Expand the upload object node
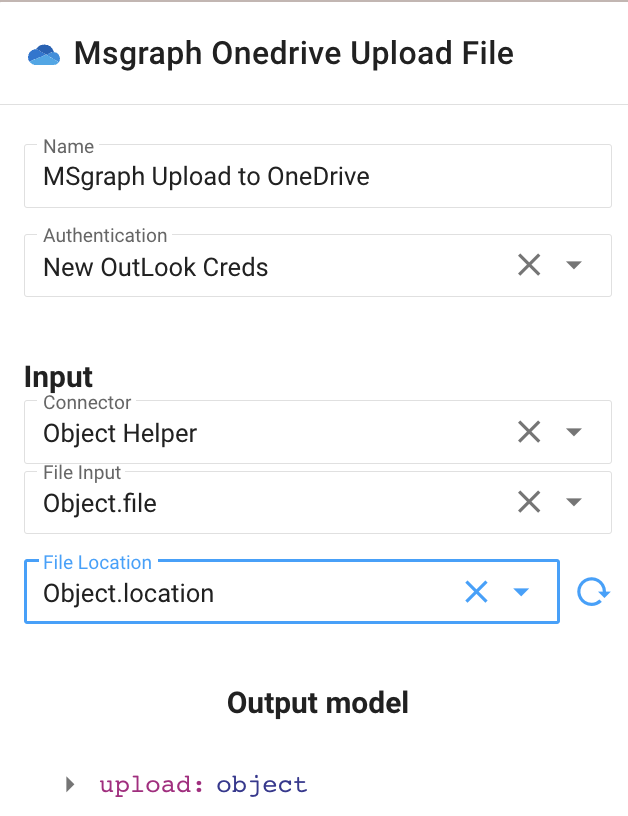 (70, 785)
